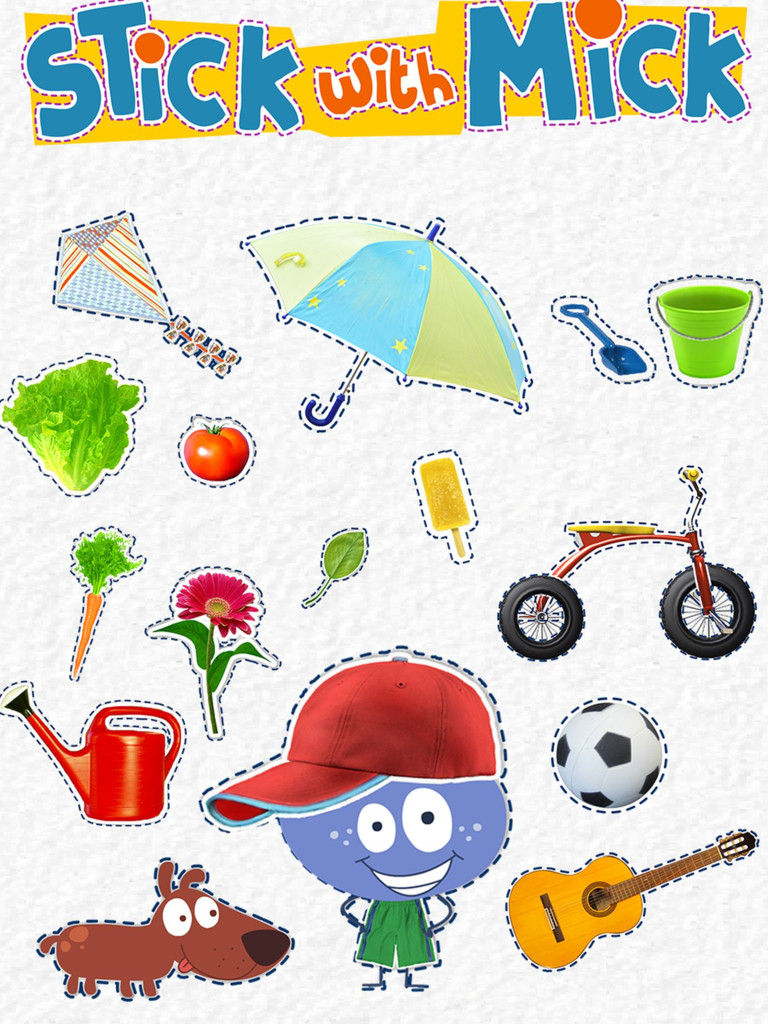Select the red tomato sticker
This screenshot has height=1024, width=768.
pos(216,453)
